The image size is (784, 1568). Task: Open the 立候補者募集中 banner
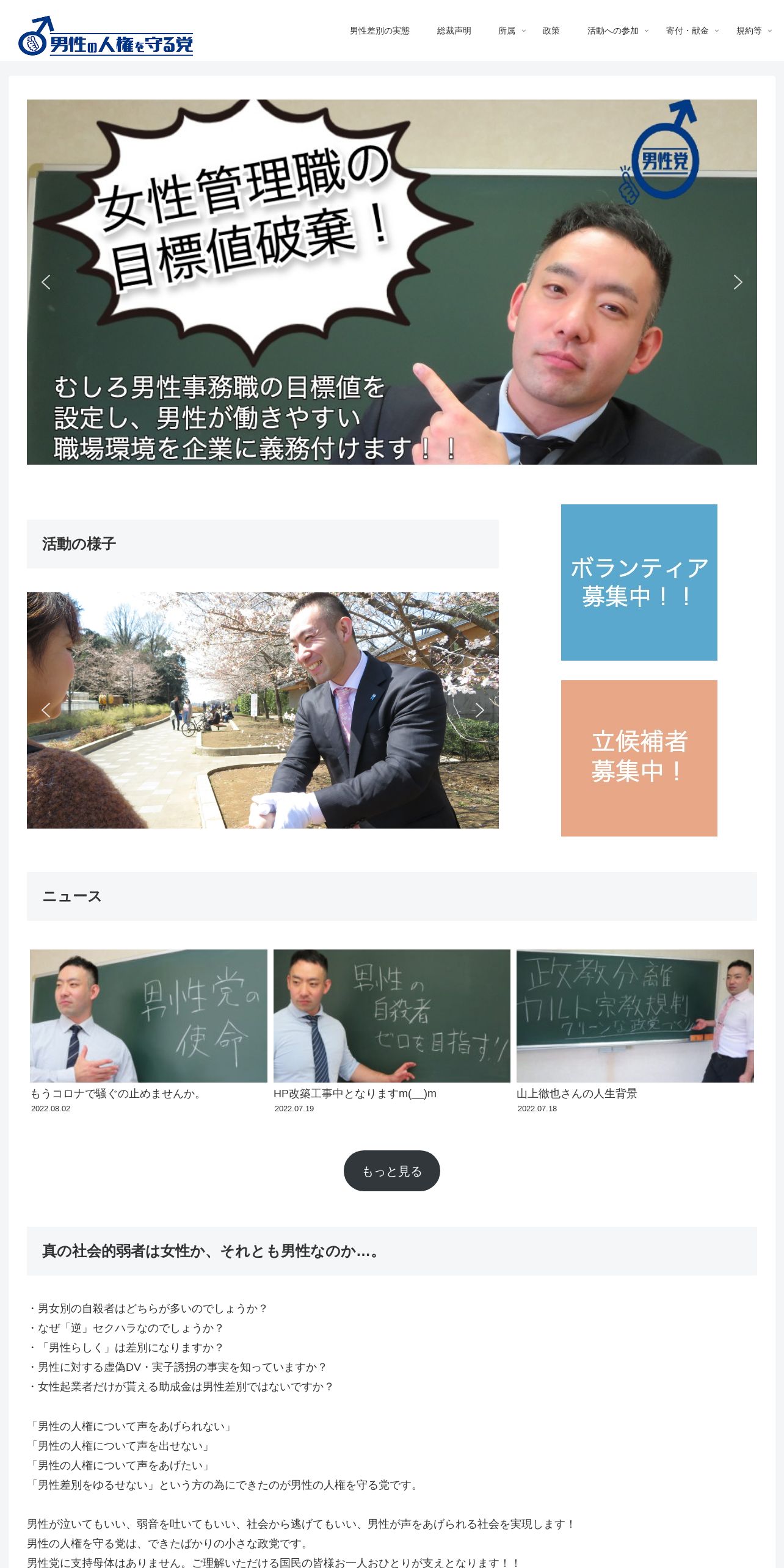(639, 758)
